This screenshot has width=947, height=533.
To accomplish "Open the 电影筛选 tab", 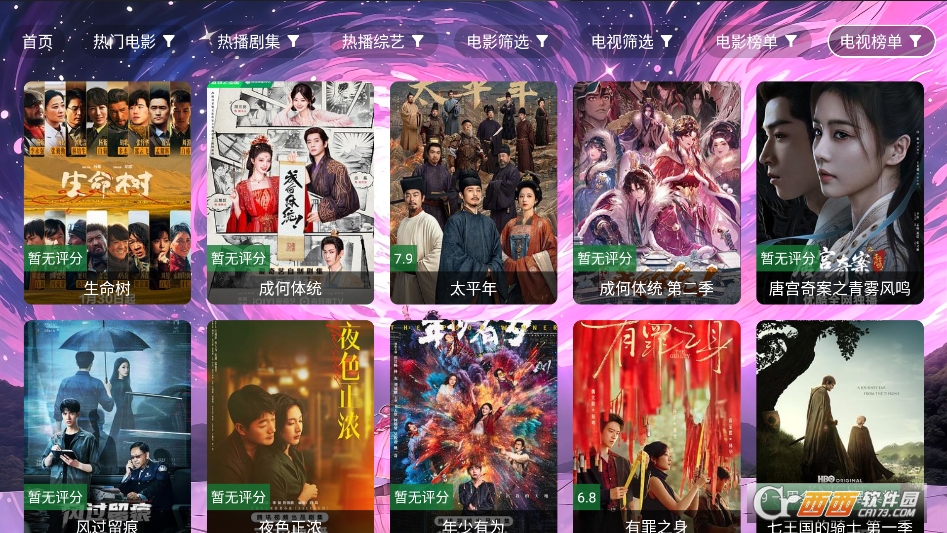I will (507, 42).
